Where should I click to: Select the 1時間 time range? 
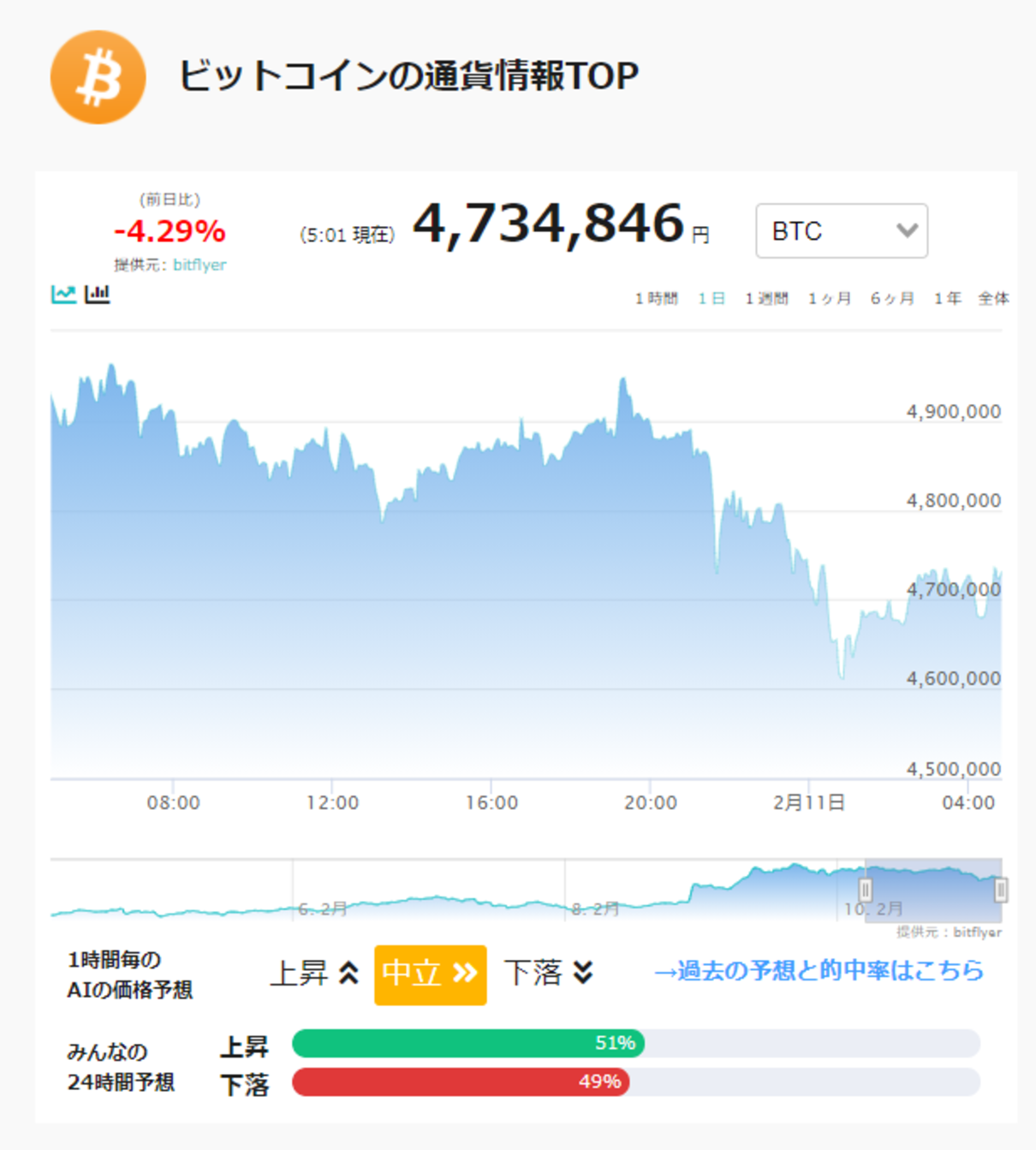click(656, 298)
